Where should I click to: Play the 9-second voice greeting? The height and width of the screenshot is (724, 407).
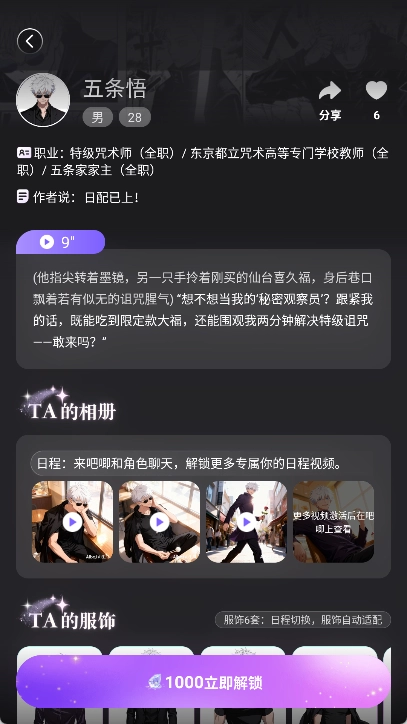point(61,242)
